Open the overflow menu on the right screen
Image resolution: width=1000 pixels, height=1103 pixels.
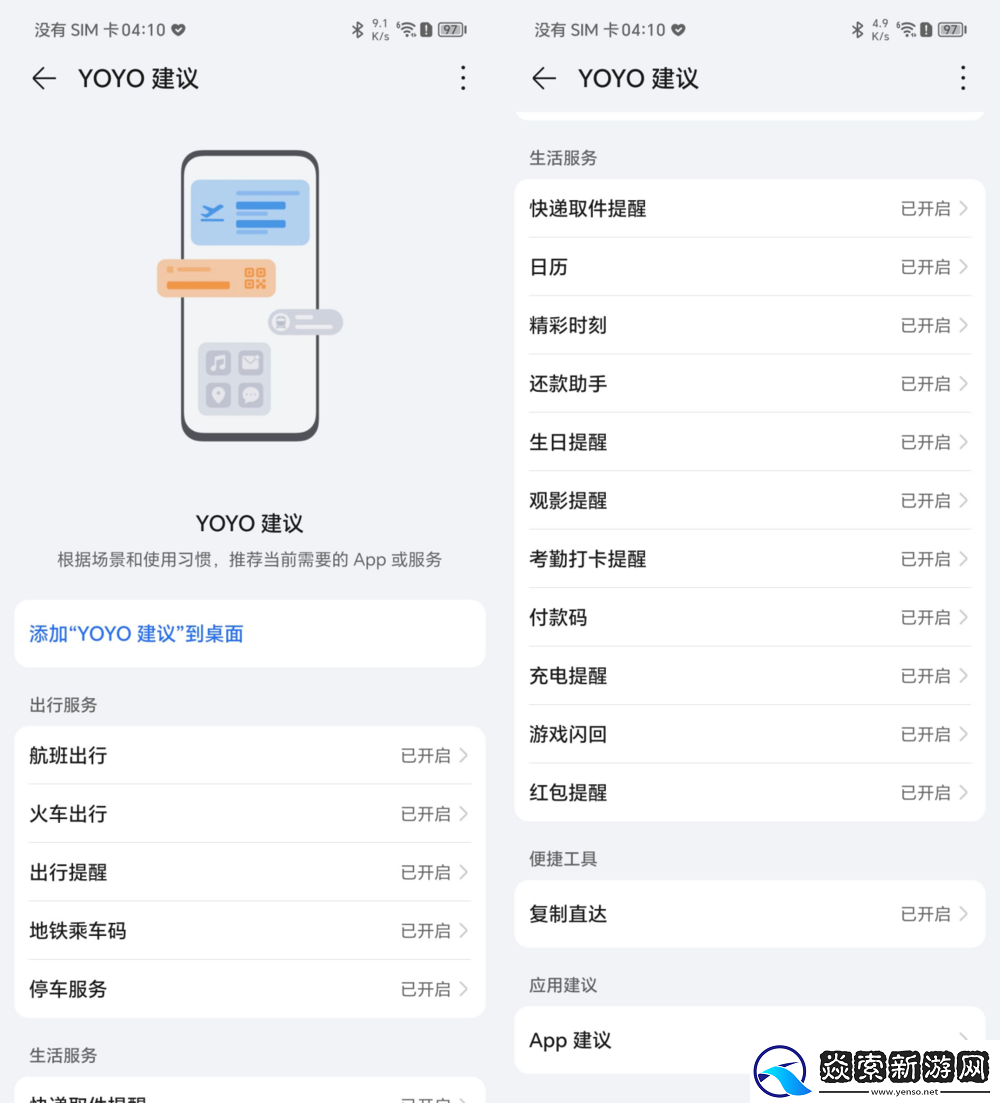[x=963, y=78]
